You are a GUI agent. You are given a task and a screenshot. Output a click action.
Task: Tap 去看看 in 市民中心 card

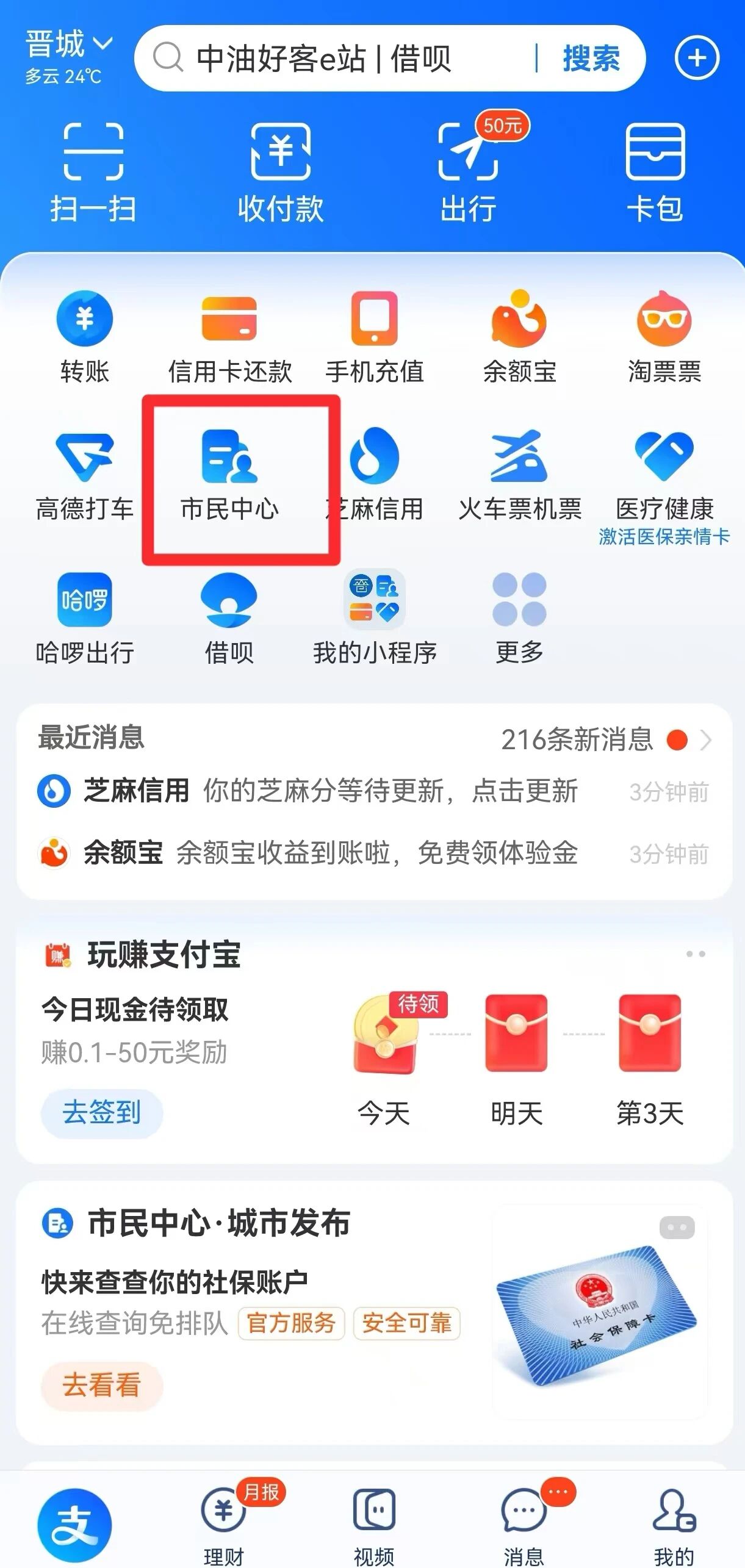(102, 1385)
